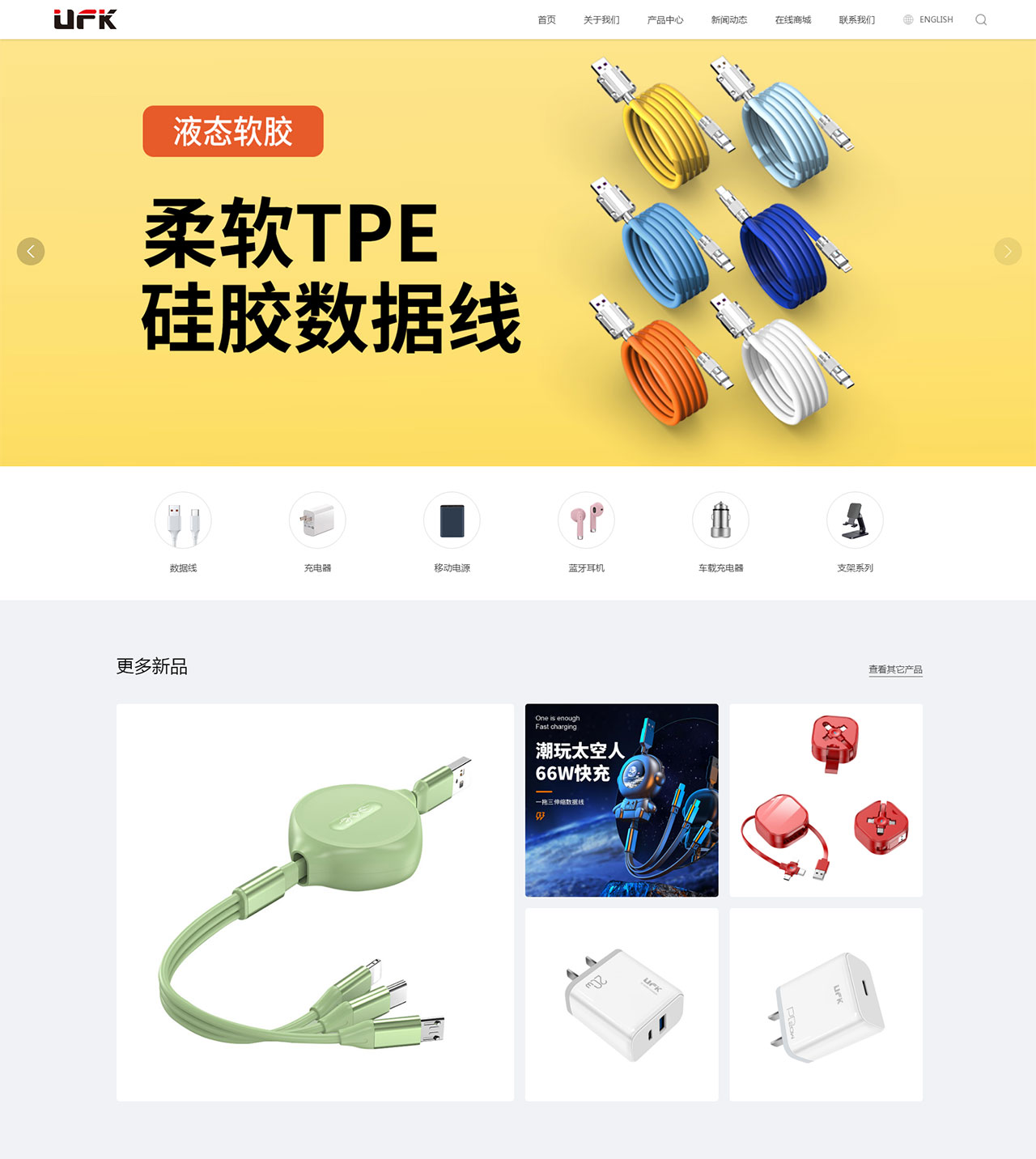Image resolution: width=1036 pixels, height=1159 pixels.
Task: Open 产品中心 menu
Action: (665, 19)
